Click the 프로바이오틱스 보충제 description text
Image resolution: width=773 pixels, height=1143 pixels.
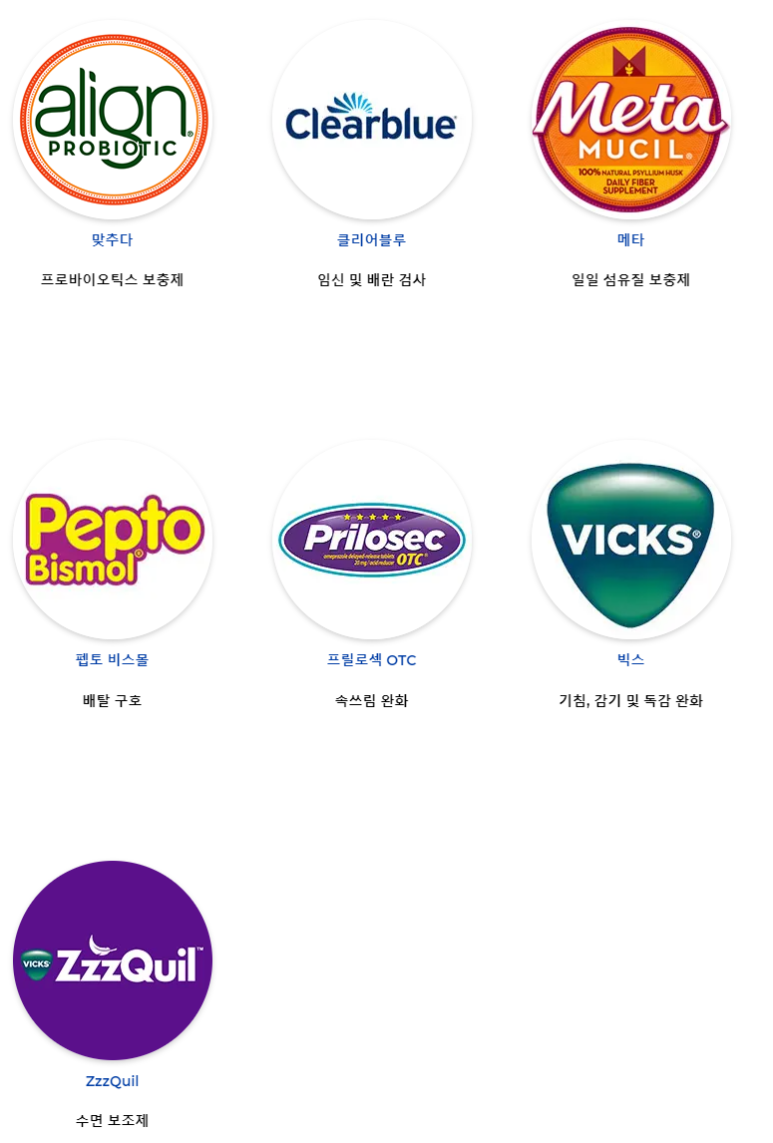tap(113, 281)
